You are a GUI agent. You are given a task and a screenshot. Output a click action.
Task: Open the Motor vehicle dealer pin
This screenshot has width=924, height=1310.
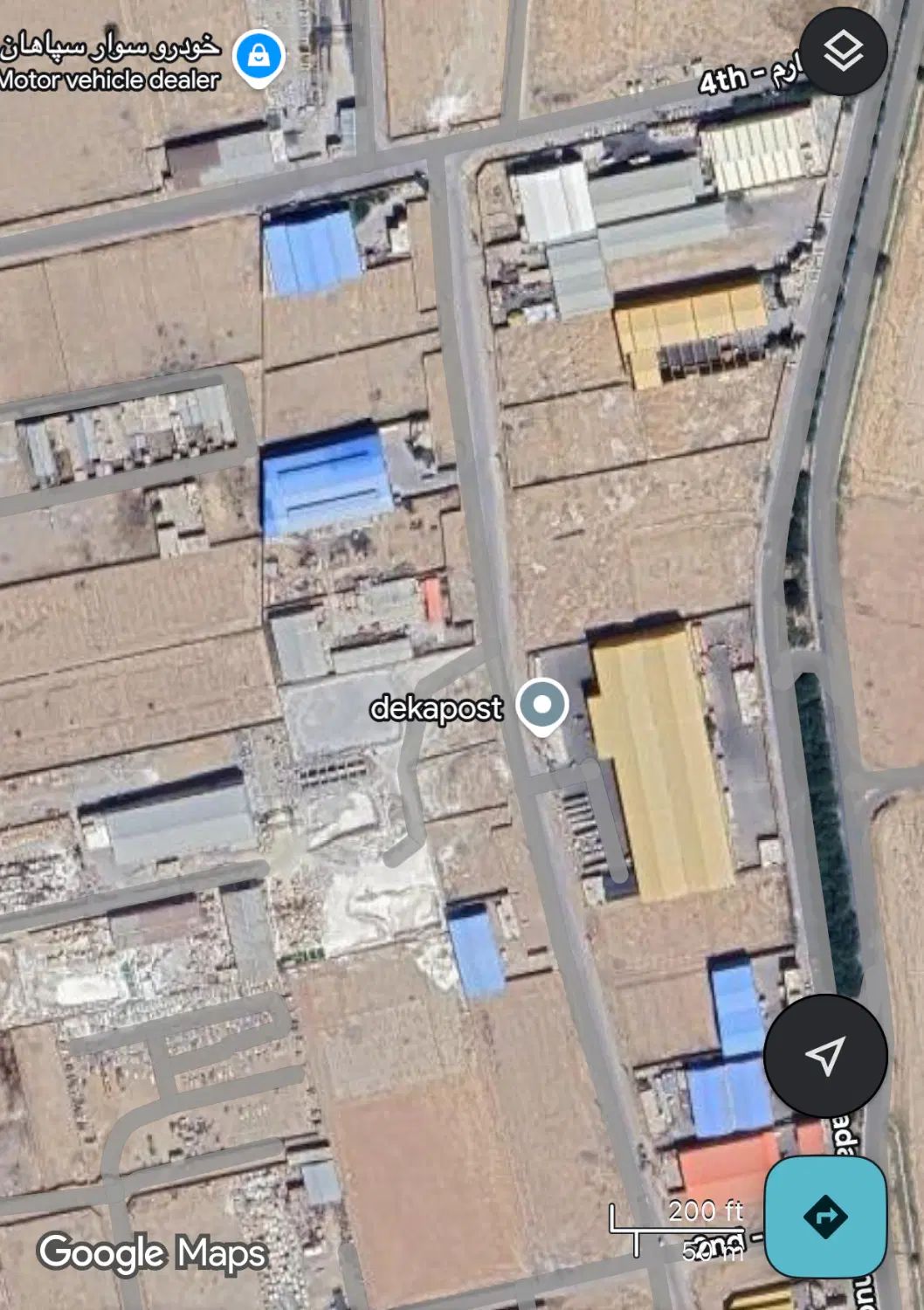[259, 57]
